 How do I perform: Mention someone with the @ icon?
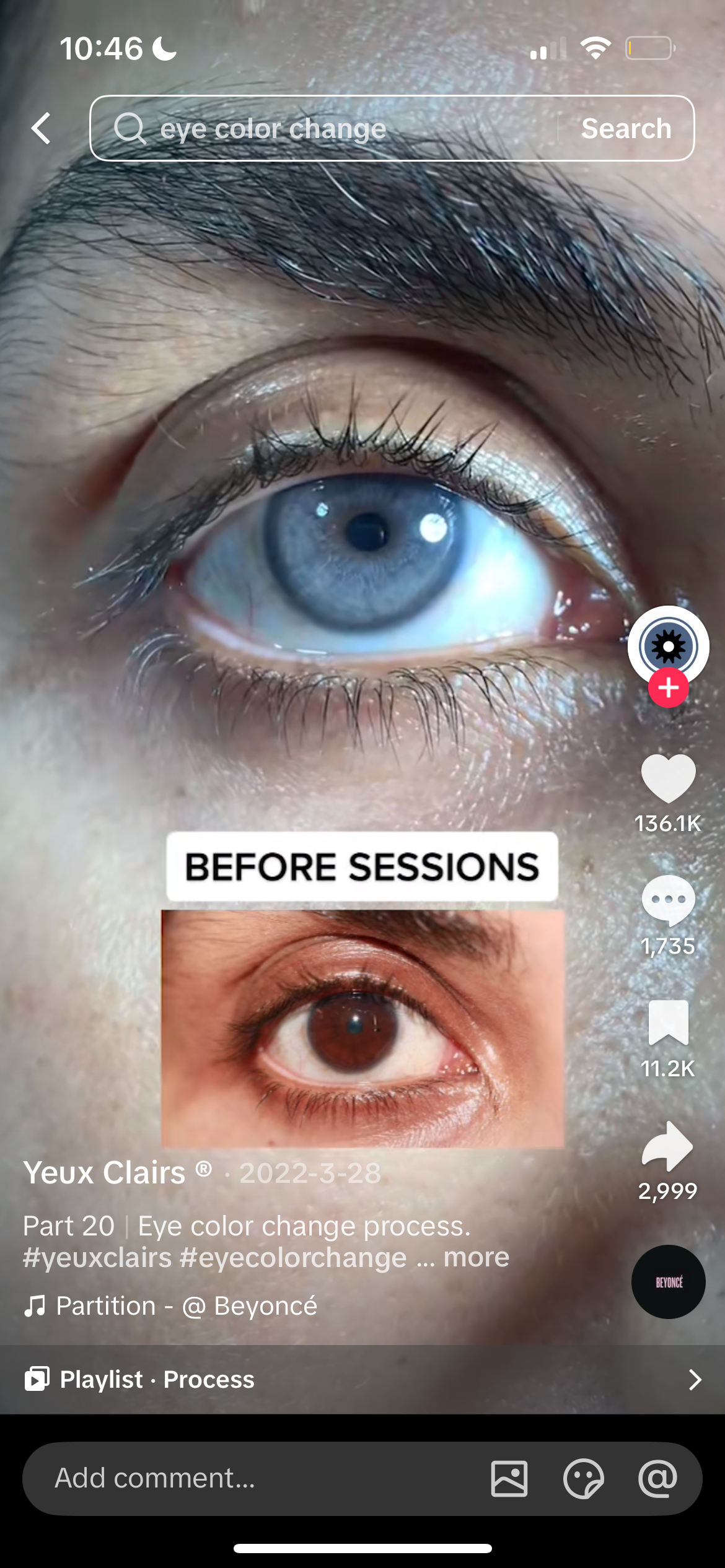[657, 1478]
